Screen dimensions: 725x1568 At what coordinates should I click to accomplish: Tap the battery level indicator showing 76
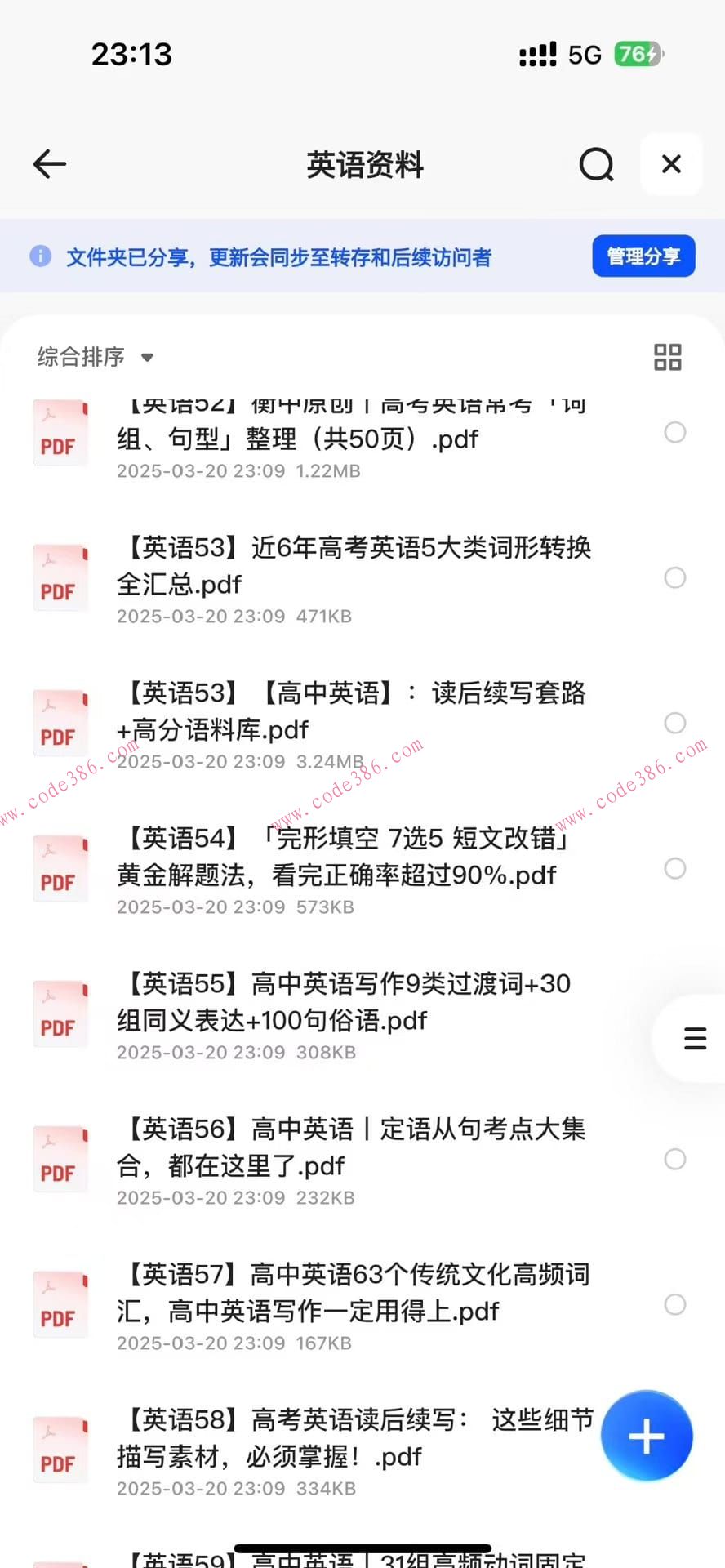point(639,54)
